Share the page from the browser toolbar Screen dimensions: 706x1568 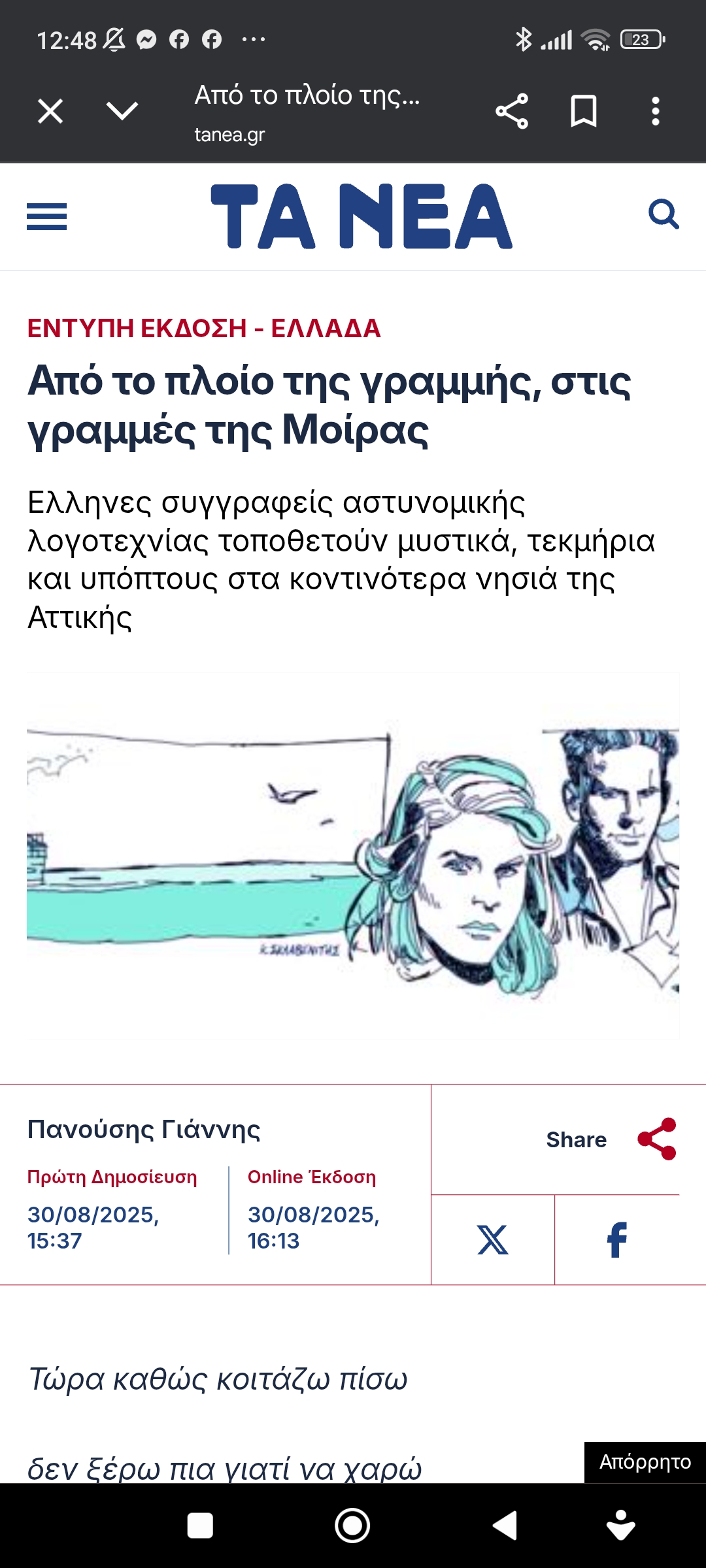(511, 111)
